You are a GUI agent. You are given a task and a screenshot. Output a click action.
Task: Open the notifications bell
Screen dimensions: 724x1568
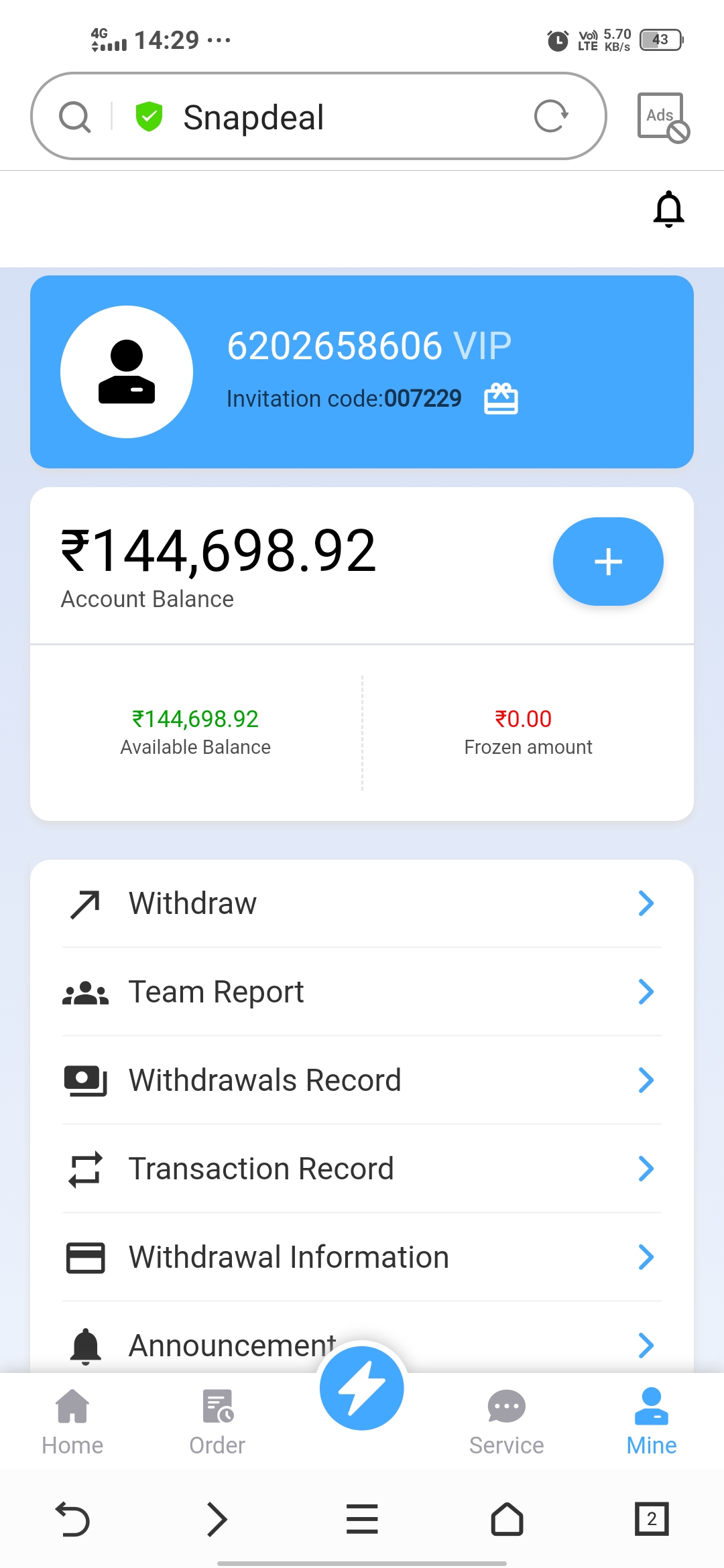click(668, 209)
